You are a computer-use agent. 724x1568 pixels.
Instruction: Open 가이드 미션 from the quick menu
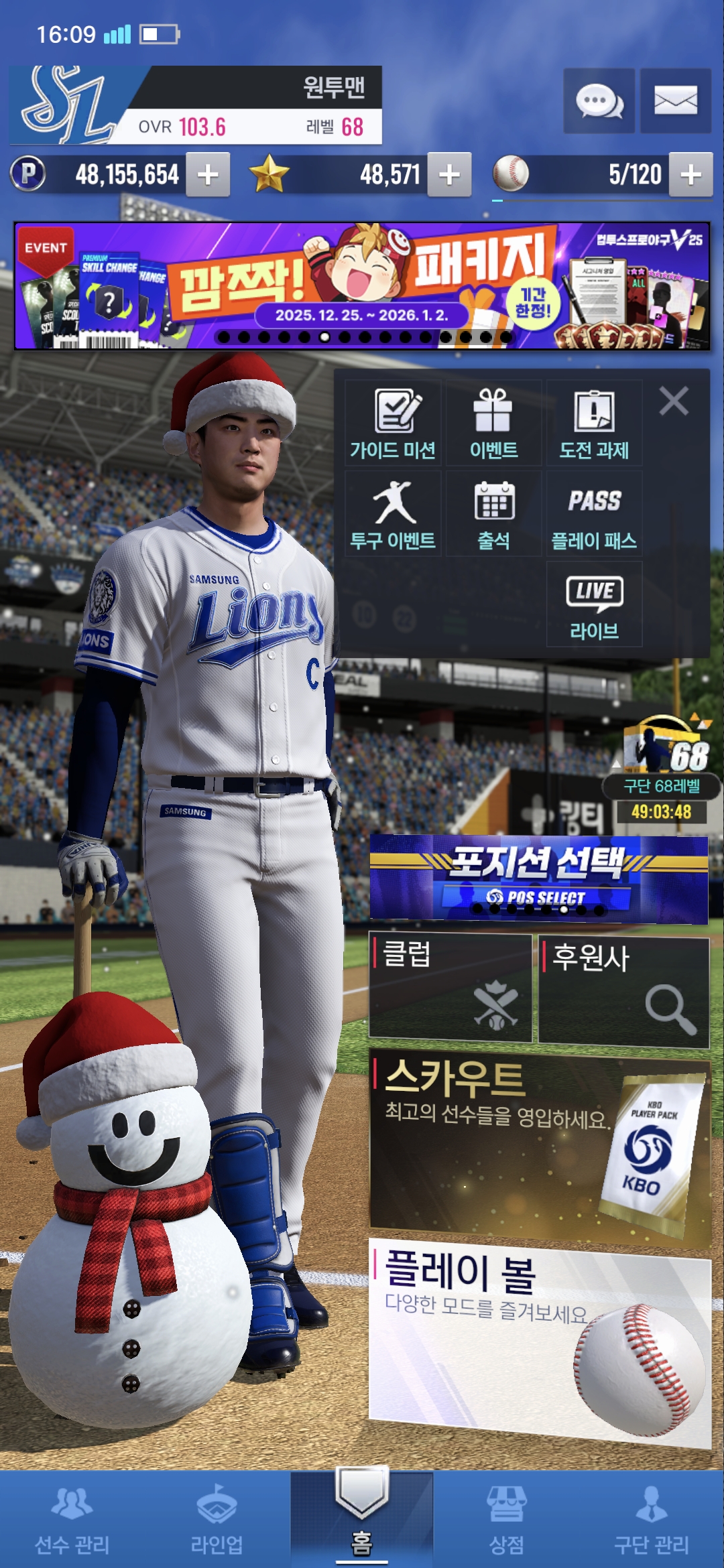(393, 423)
